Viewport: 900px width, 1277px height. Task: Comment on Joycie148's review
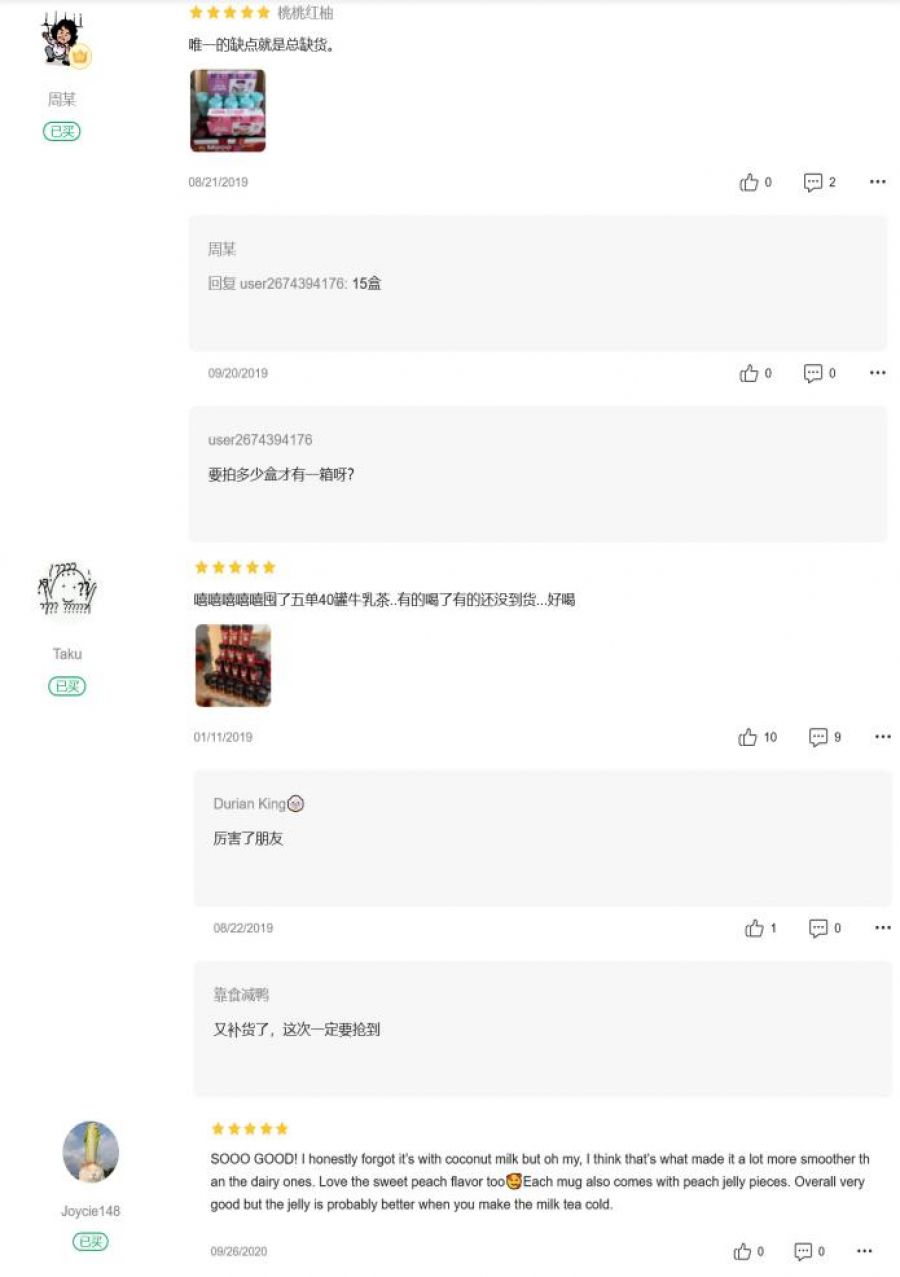pyautogui.click(x=803, y=1251)
